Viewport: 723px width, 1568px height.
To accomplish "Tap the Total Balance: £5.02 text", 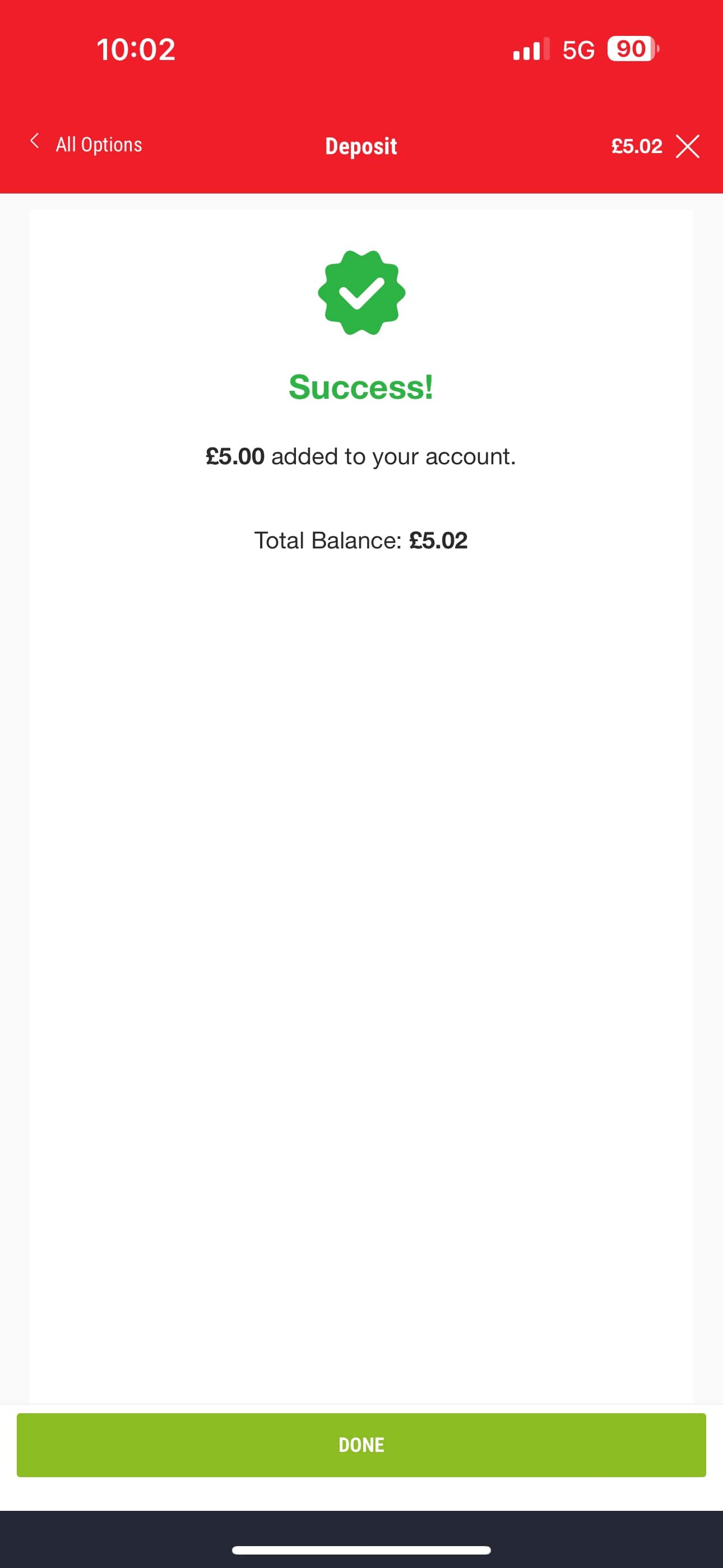I will pyautogui.click(x=361, y=540).
